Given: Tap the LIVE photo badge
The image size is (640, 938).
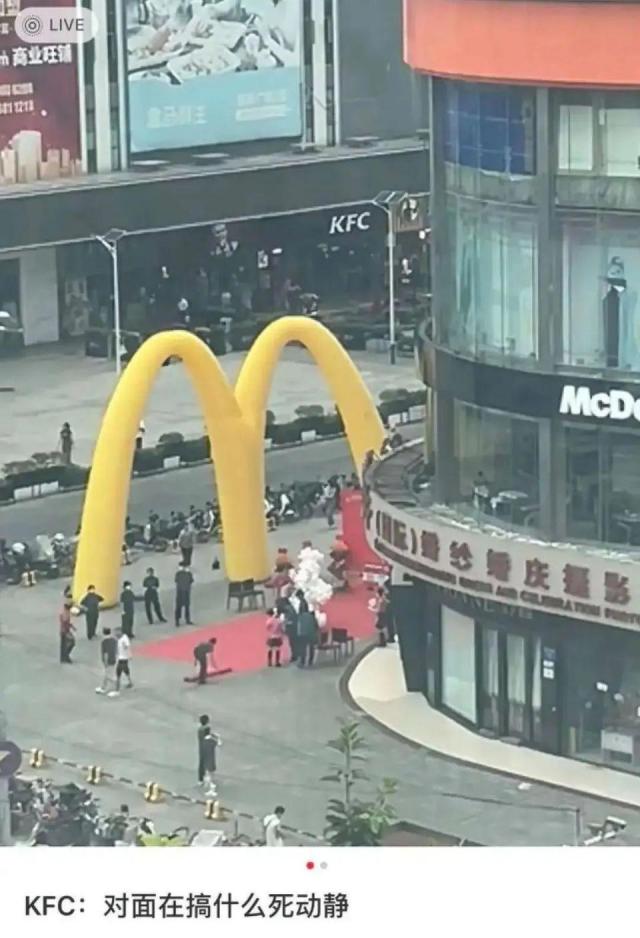Looking at the screenshot, I should tap(55, 24).
